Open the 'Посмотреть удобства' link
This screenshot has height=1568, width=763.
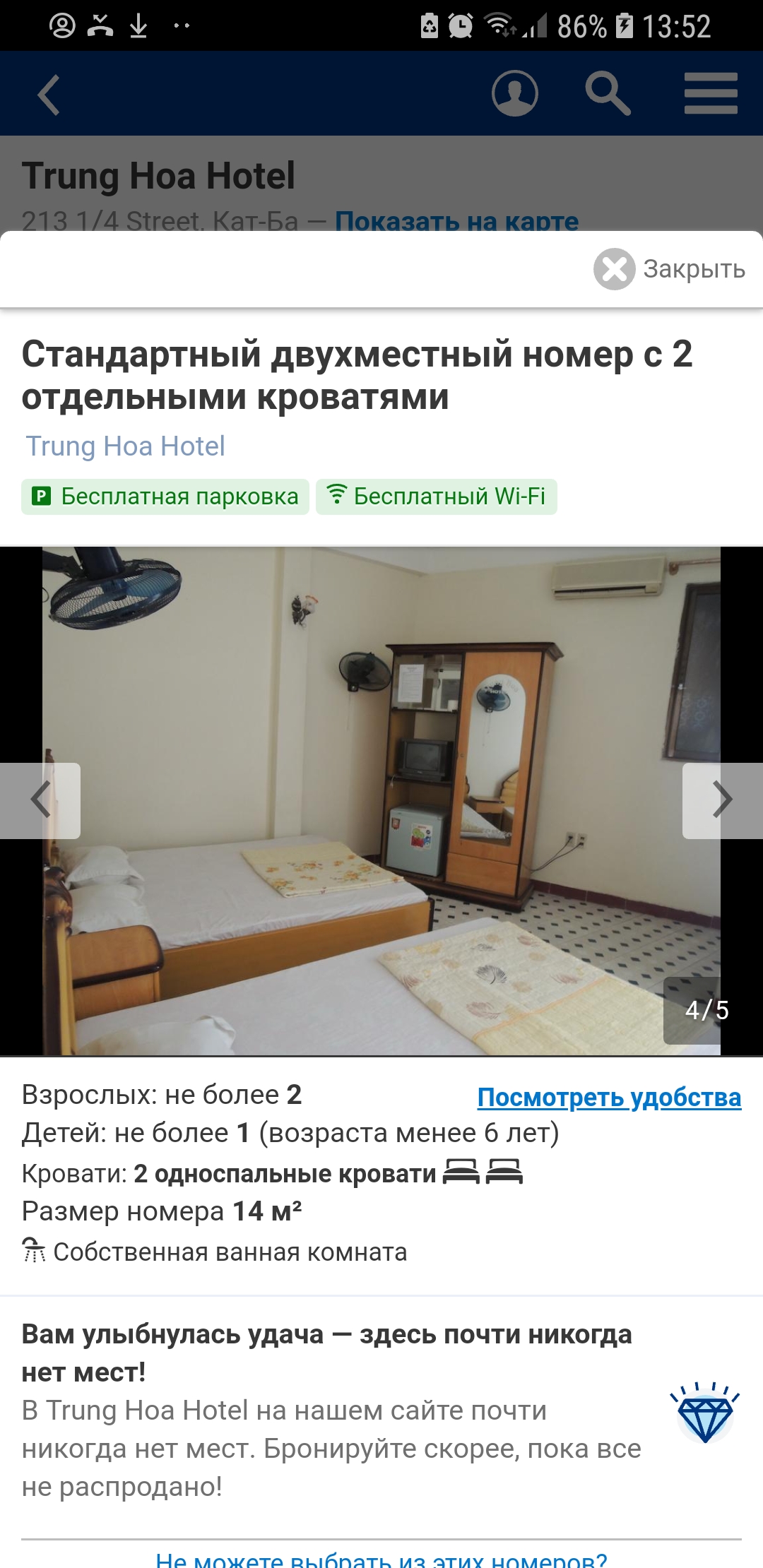tap(609, 1097)
